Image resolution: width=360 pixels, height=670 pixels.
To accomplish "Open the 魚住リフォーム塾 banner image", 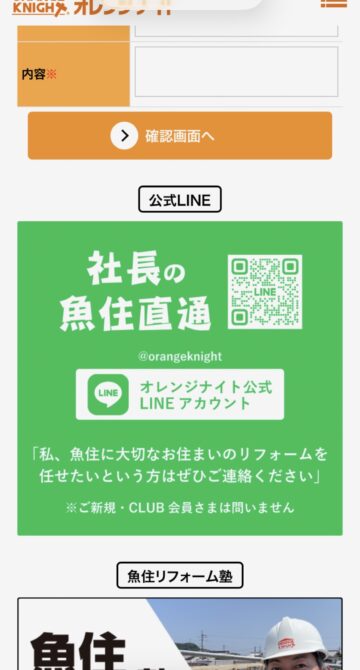I will (180, 634).
